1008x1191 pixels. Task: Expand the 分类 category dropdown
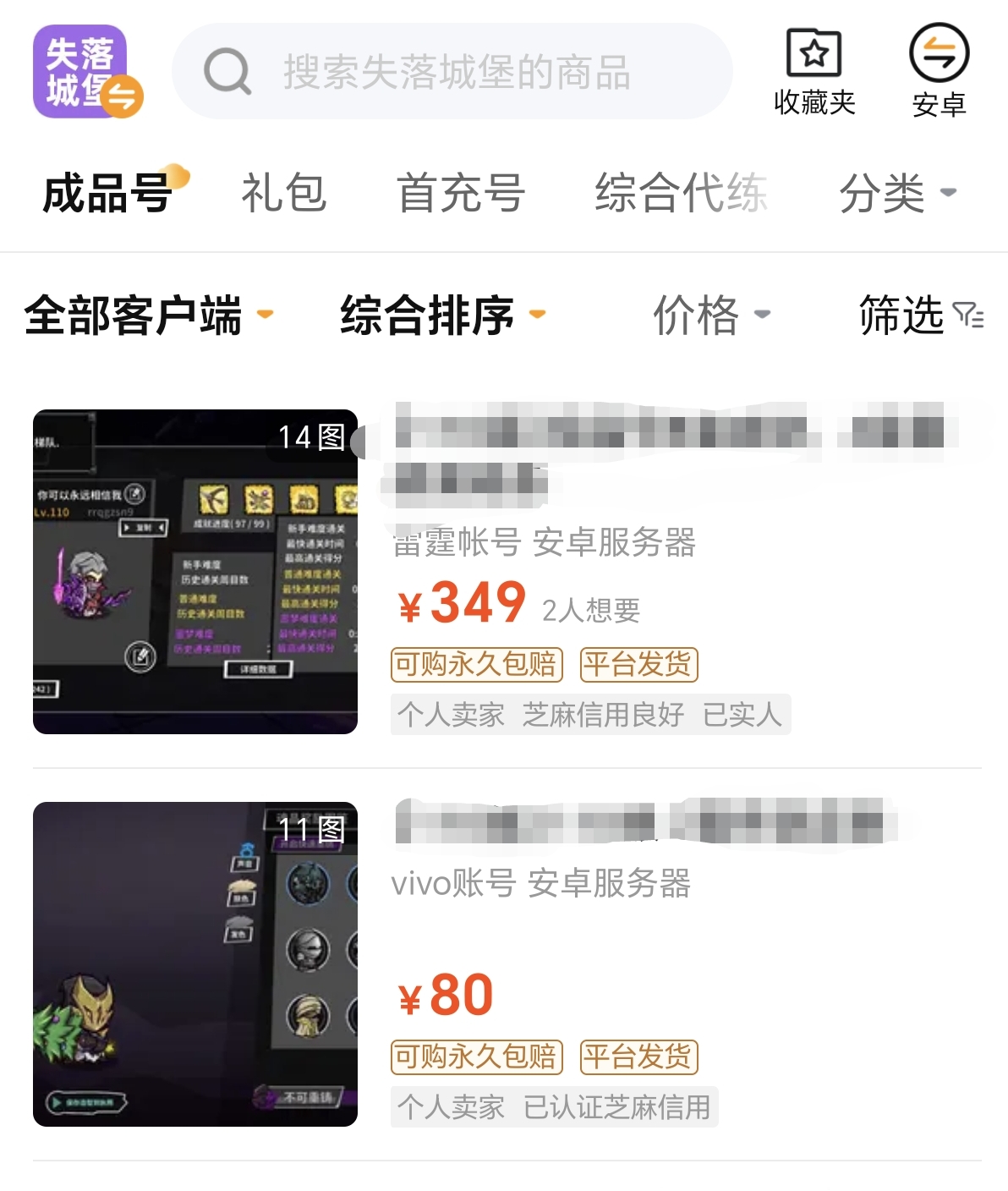coord(896,193)
